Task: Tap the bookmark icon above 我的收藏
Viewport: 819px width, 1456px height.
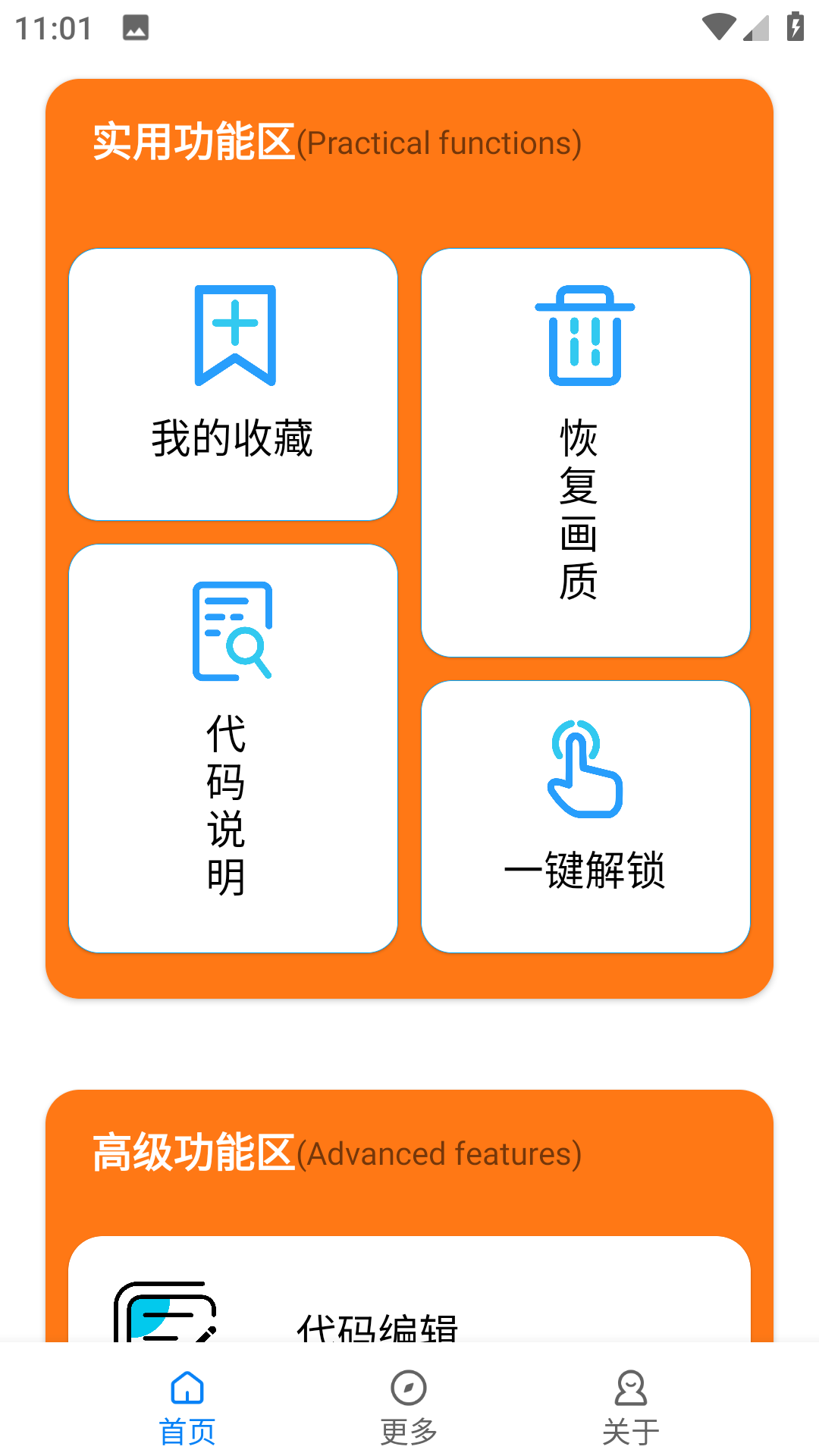Action: click(235, 334)
